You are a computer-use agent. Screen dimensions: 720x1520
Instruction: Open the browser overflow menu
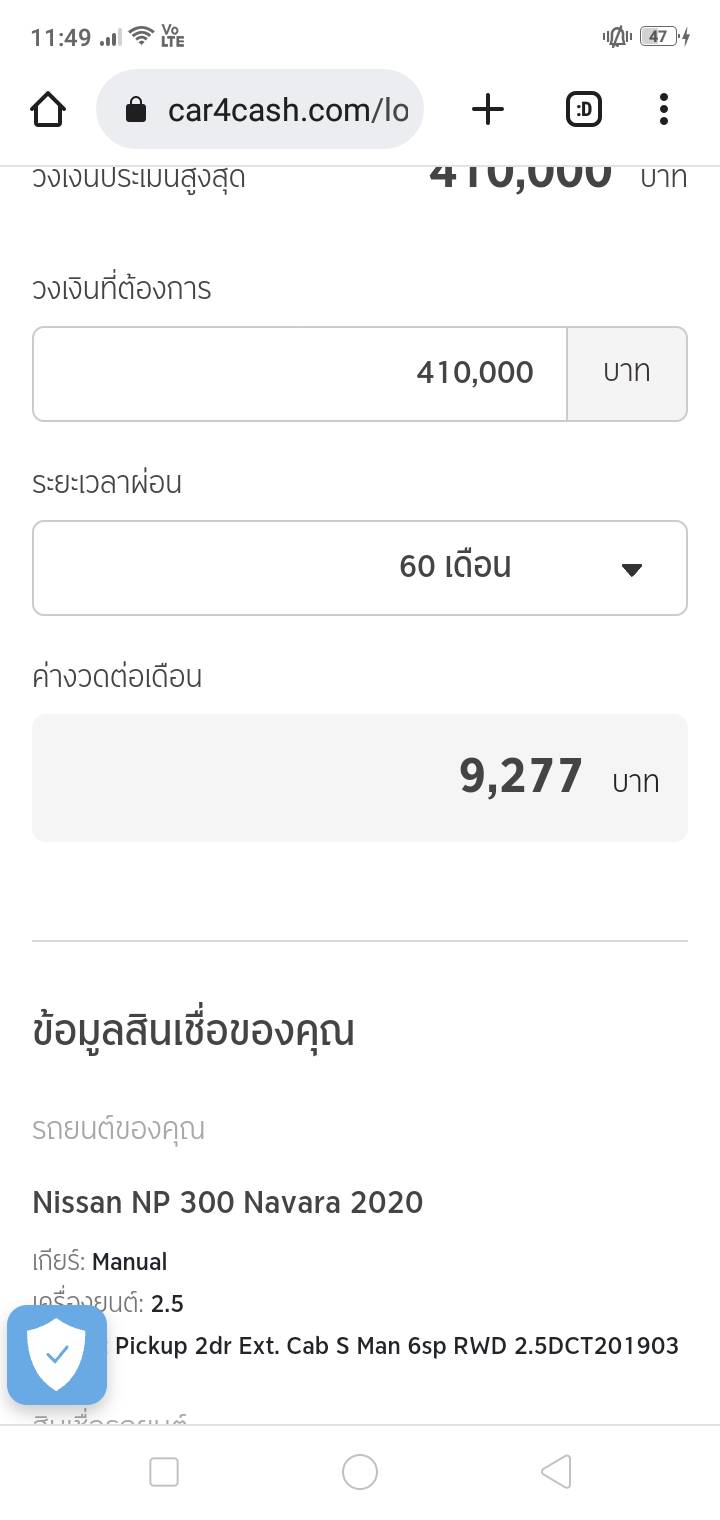pos(663,109)
